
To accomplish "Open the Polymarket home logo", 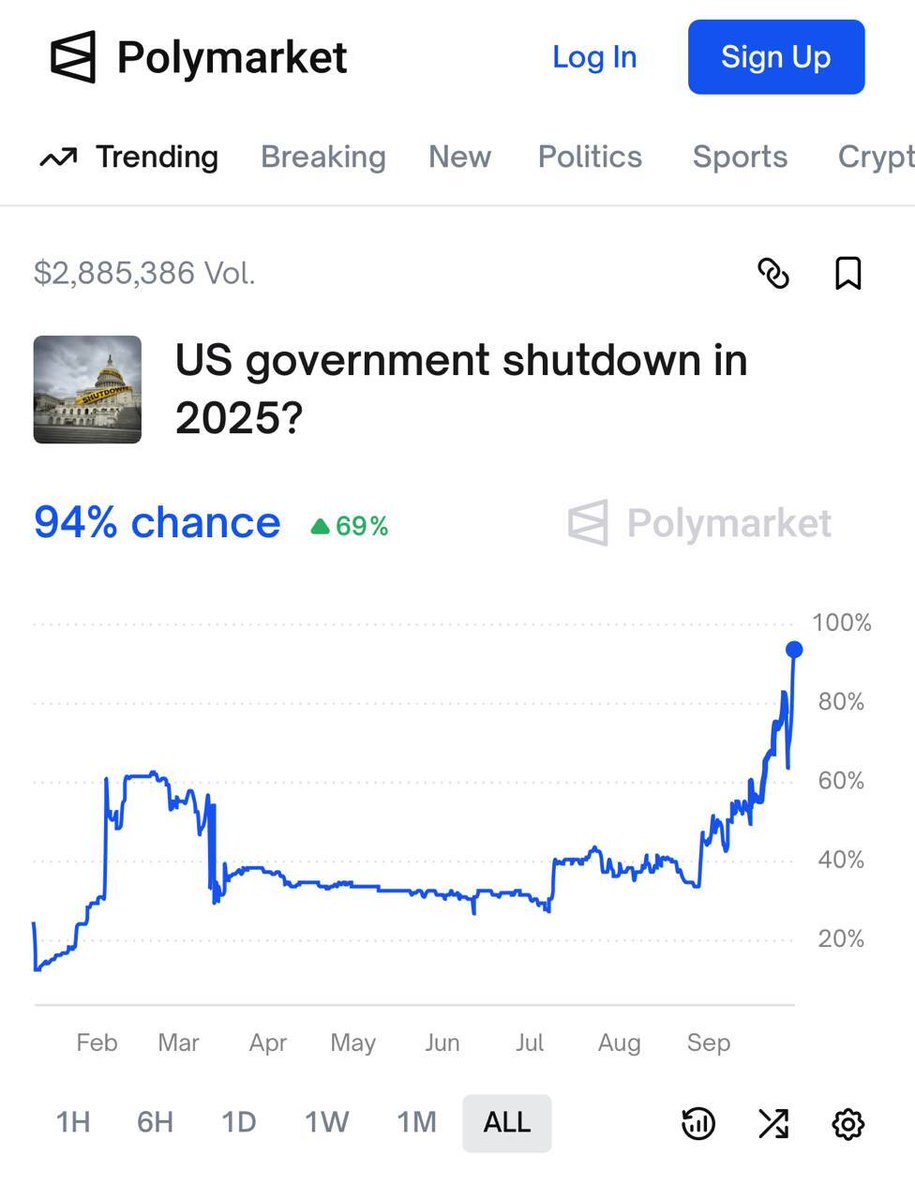I will click(x=198, y=57).
